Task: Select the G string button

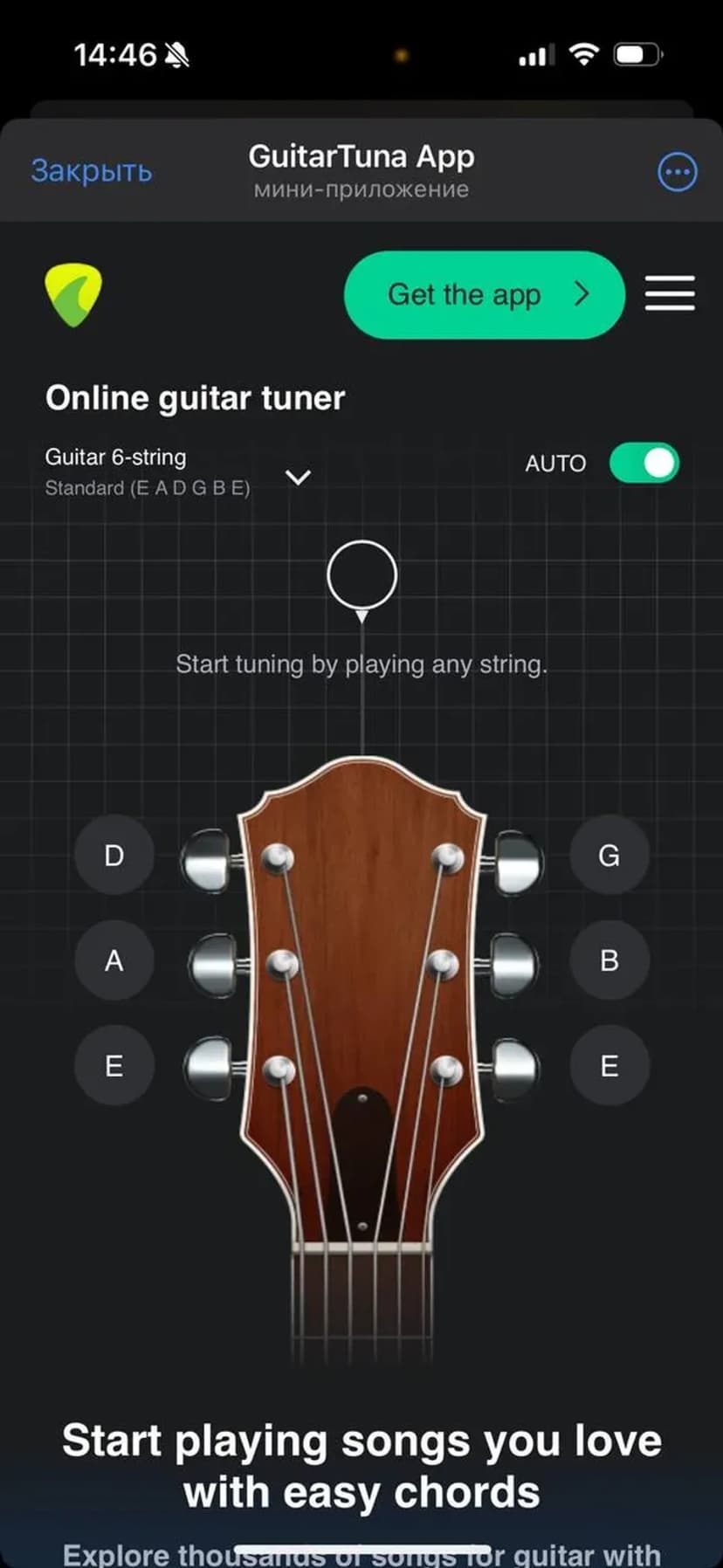Action: [609, 855]
